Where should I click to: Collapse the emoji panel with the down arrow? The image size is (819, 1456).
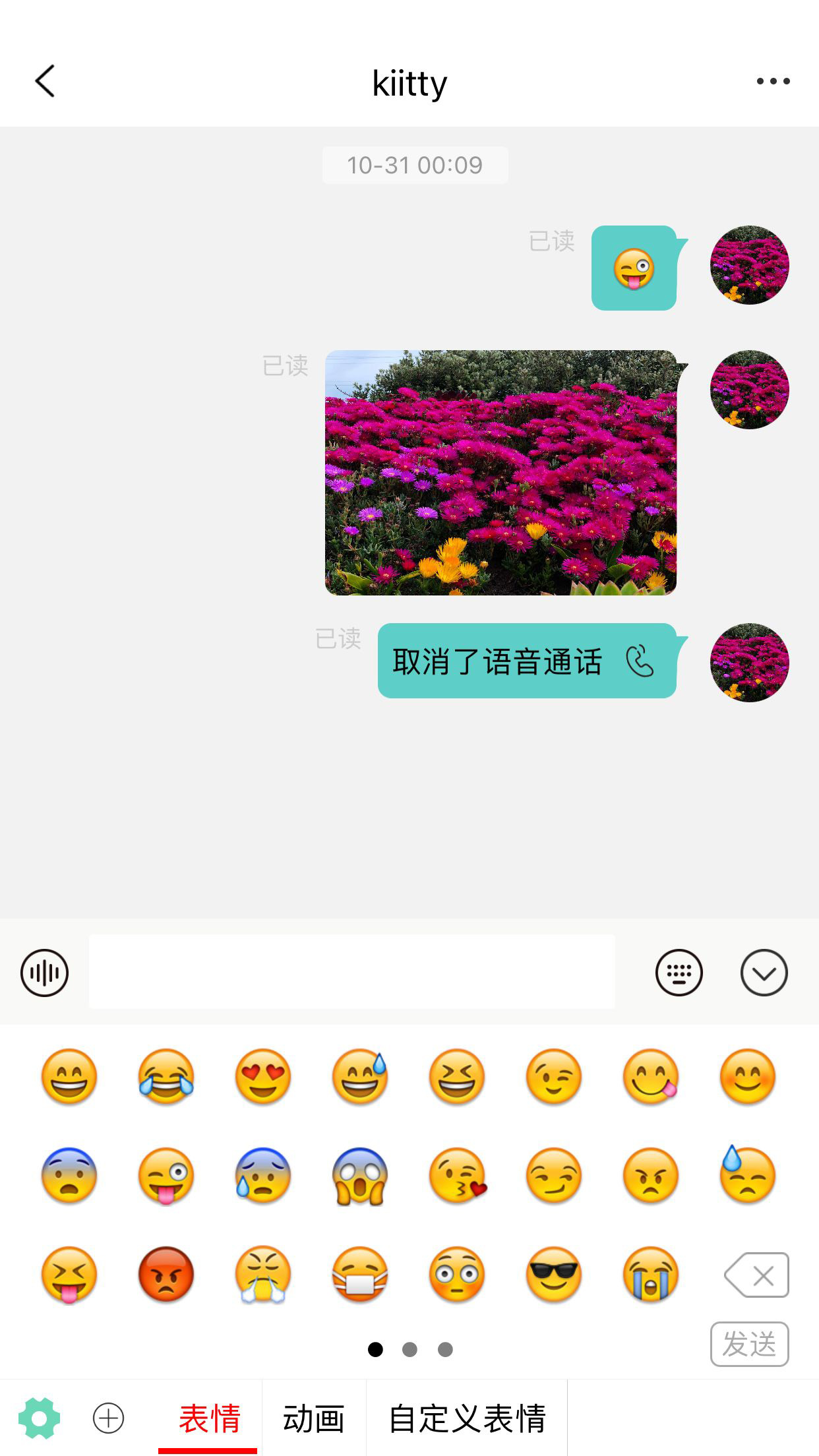click(764, 973)
